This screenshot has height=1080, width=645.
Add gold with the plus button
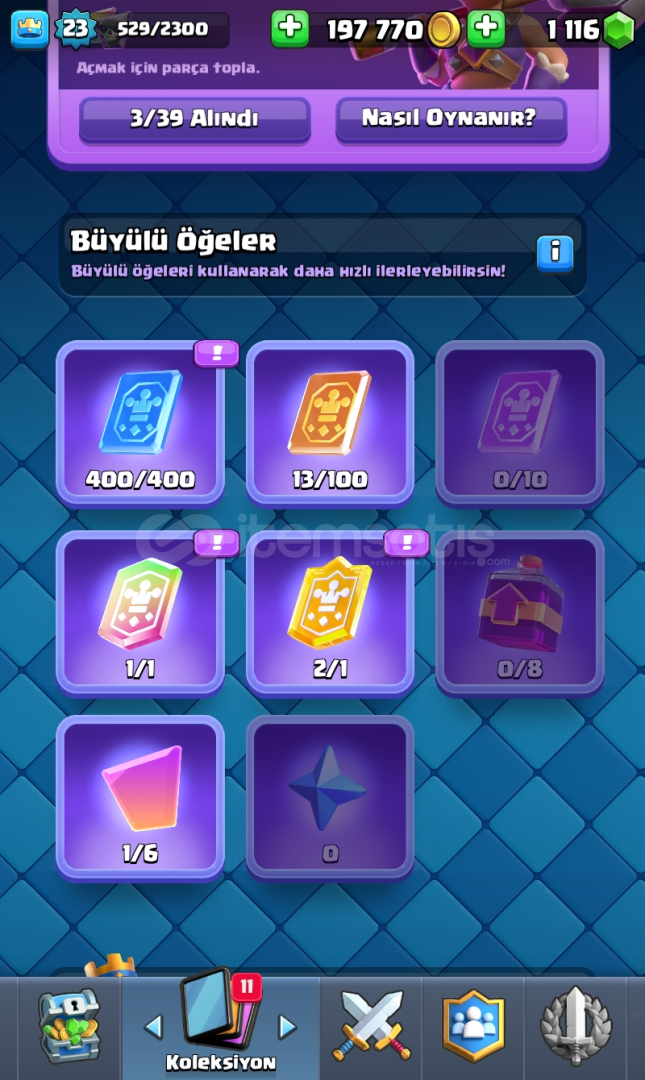click(290, 29)
